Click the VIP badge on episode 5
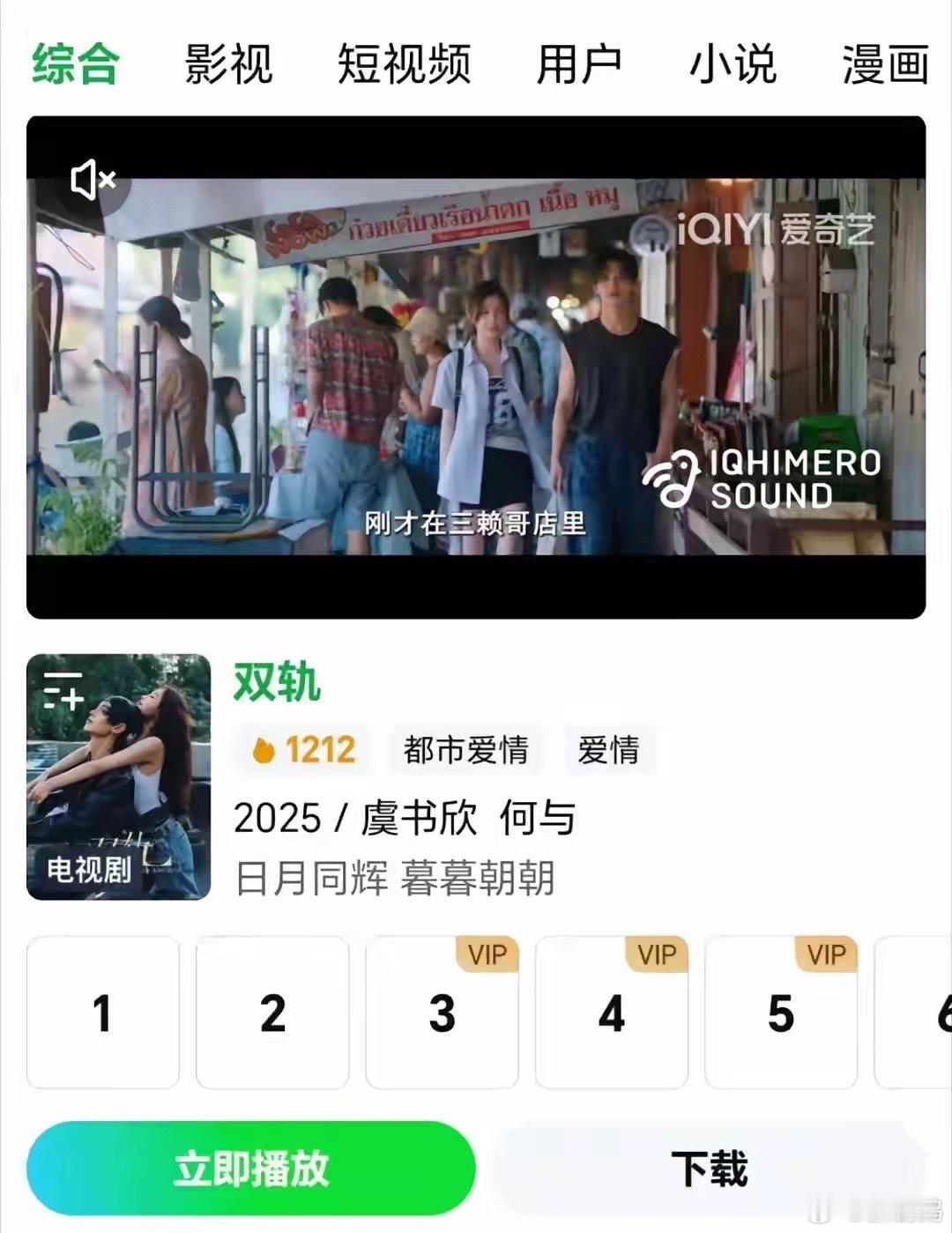The height and width of the screenshot is (1233, 952). click(825, 954)
